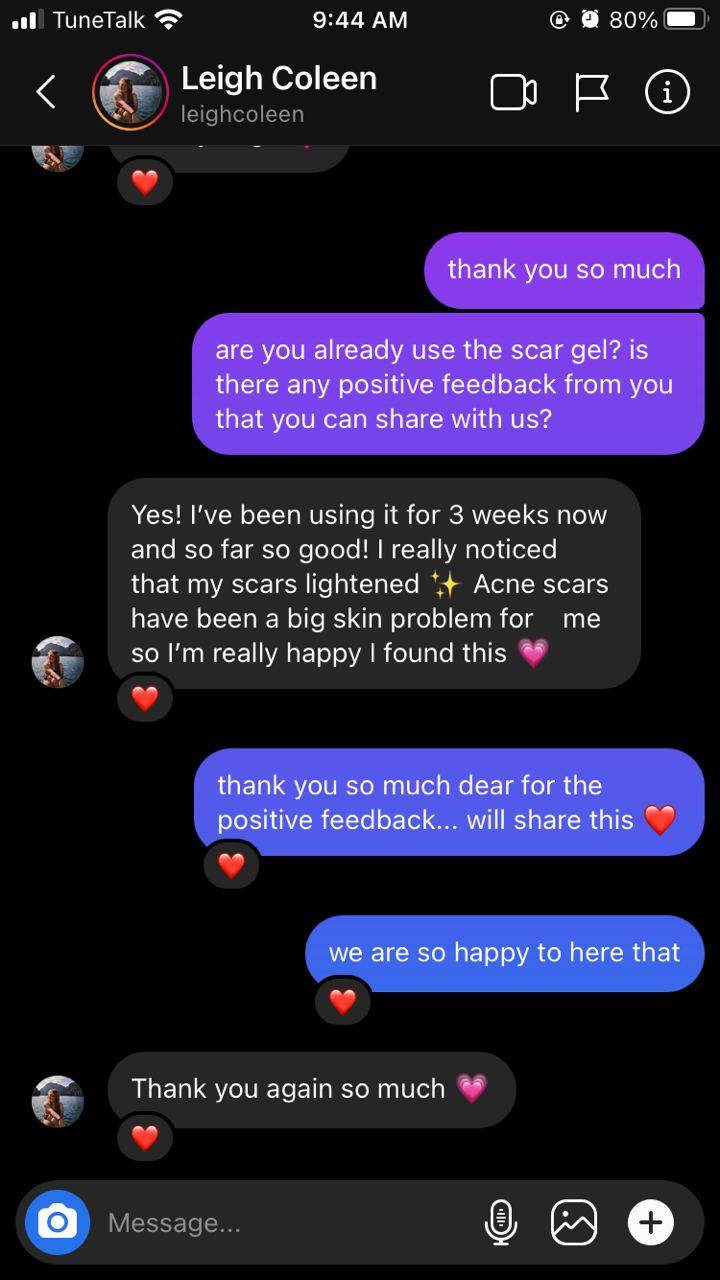Go back to the inbox

(45, 92)
